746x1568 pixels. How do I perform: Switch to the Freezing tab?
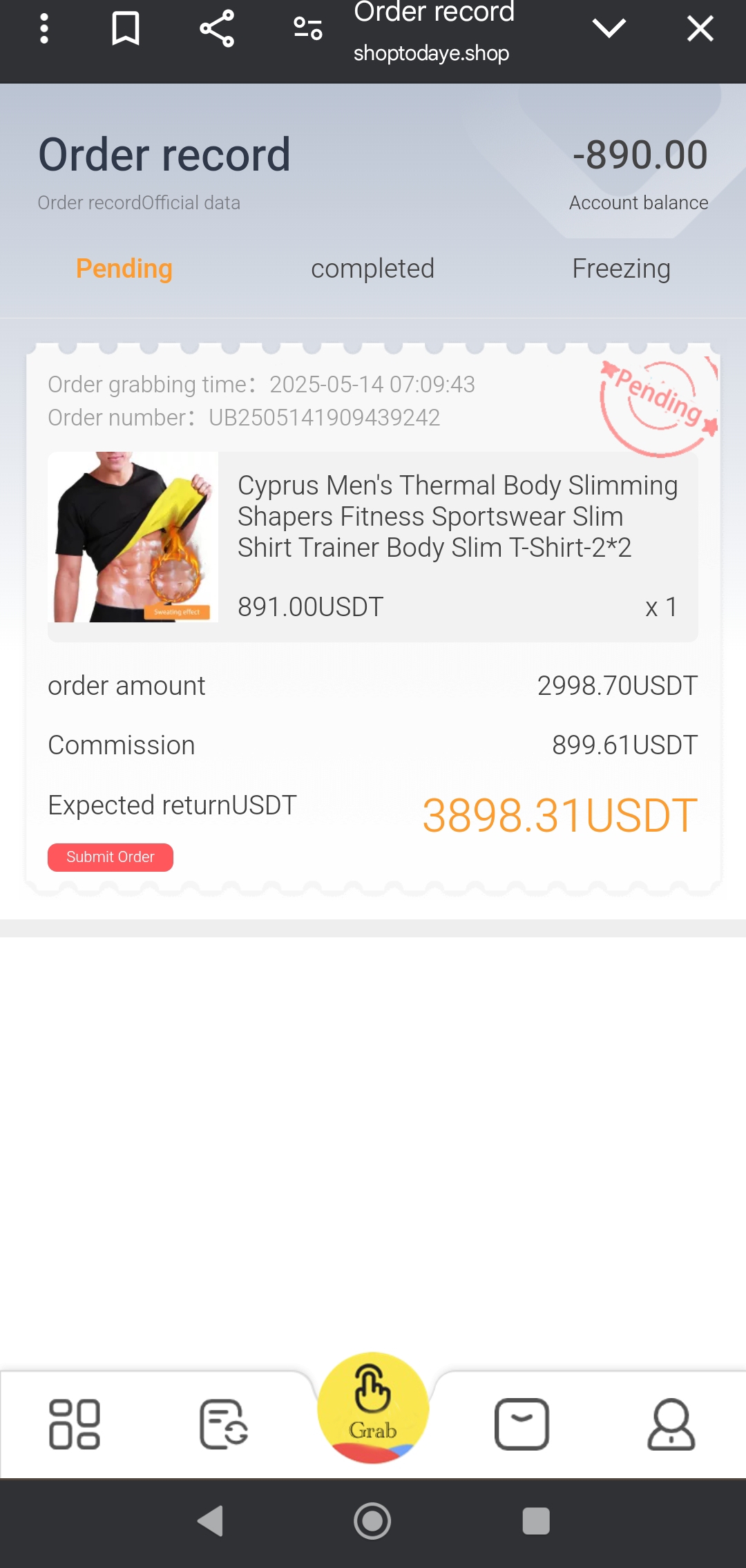[x=621, y=269]
